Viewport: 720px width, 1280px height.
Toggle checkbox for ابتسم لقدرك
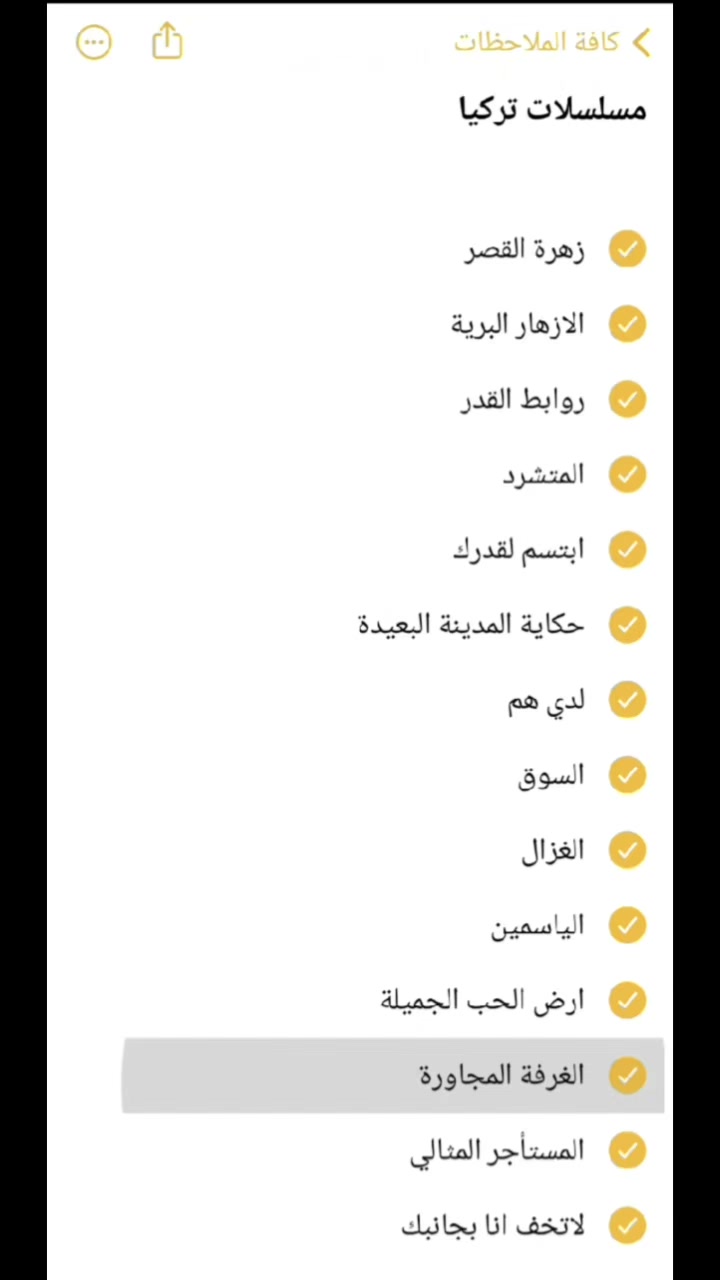(x=627, y=550)
